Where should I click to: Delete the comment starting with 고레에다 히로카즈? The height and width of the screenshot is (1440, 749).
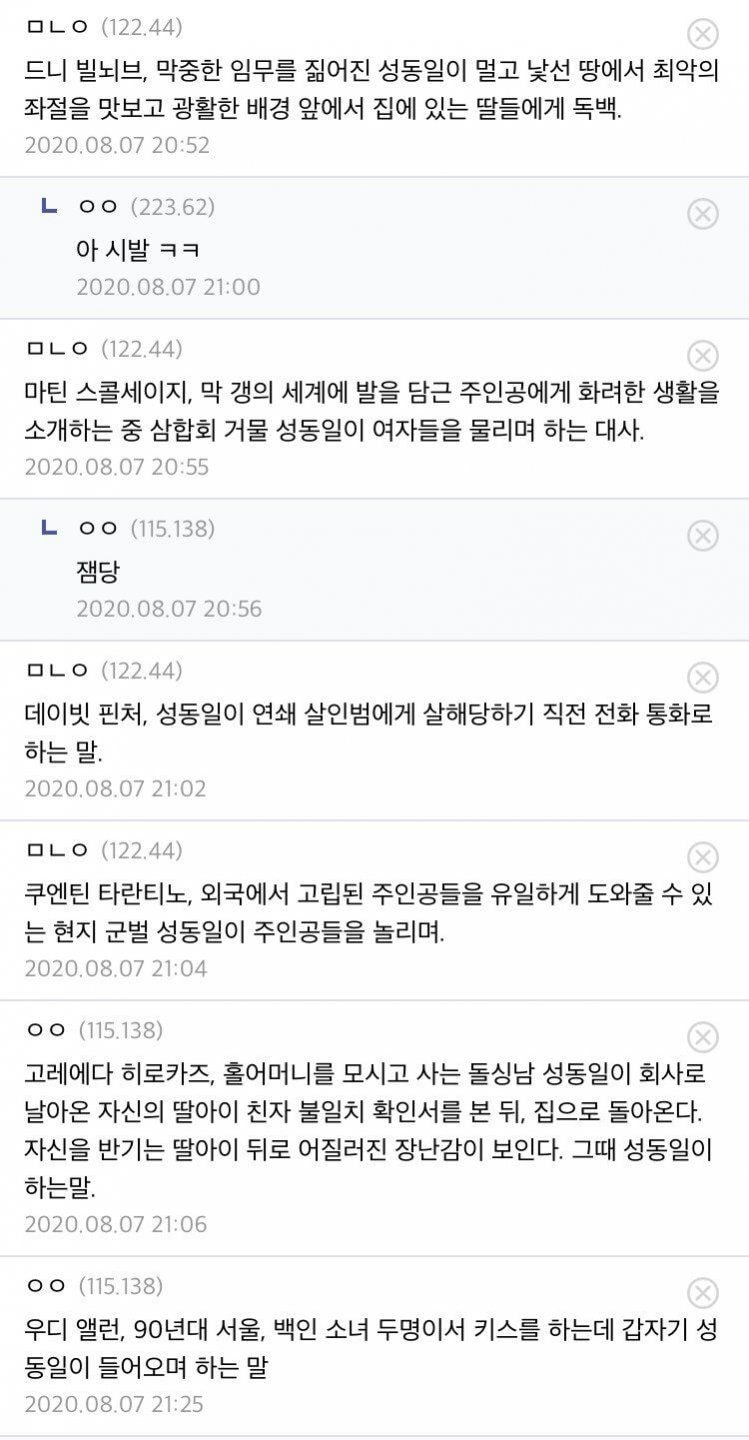coord(704,1036)
